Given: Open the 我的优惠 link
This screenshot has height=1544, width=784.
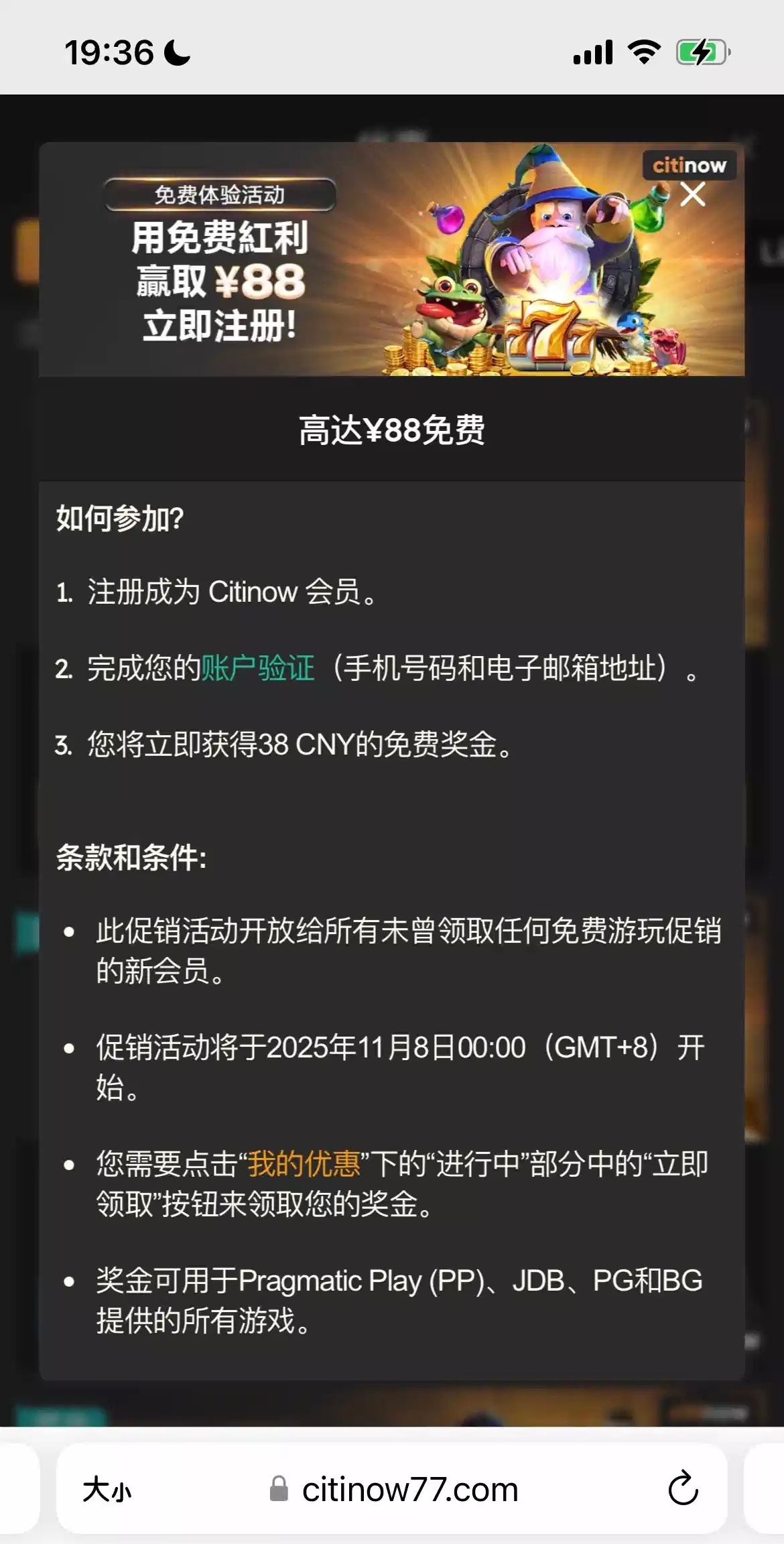Looking at the screenshot, I should tap(304, 1164).
